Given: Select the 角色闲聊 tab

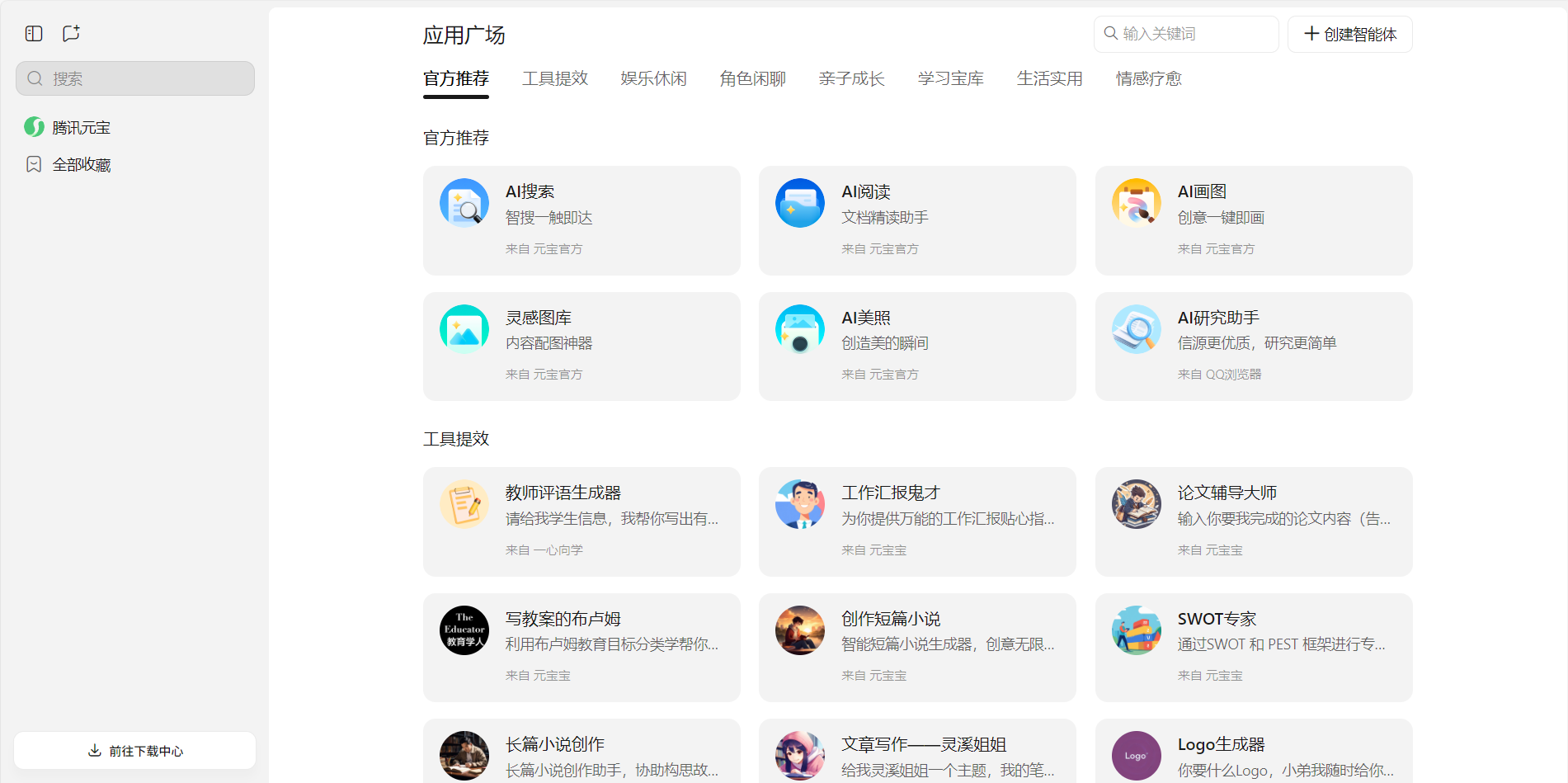Looking at the screenshot, I should coord(752,78).
